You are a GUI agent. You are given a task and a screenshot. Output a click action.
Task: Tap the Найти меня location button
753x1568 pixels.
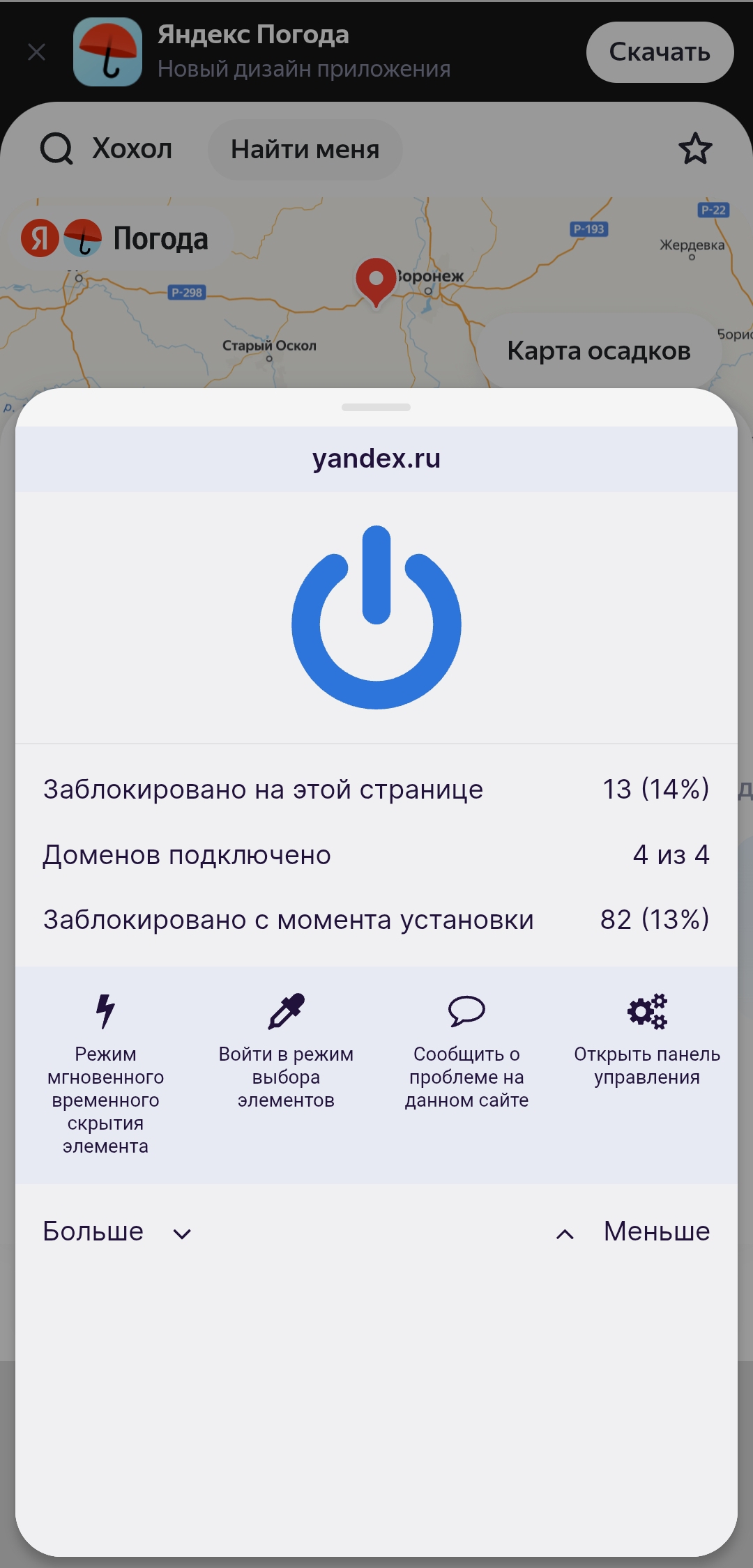coord(305,149)
